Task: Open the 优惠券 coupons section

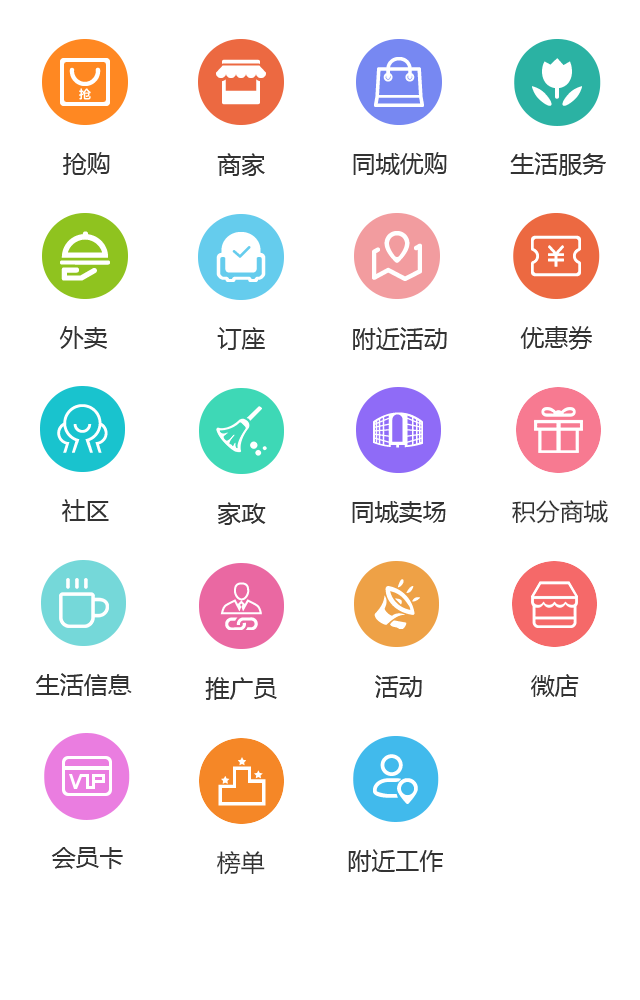Action: pos(556,257)
